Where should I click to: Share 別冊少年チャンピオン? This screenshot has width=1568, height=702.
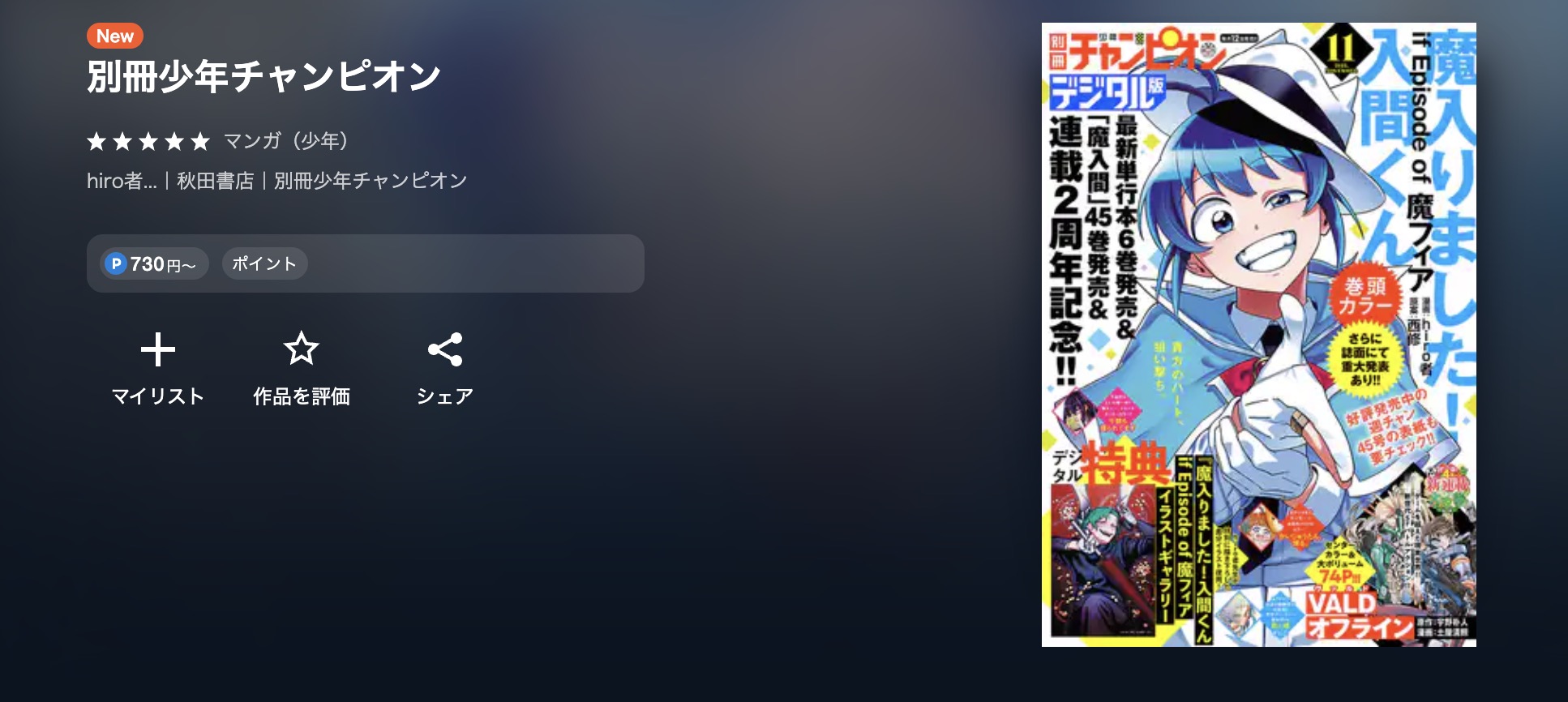pos(444,367)
